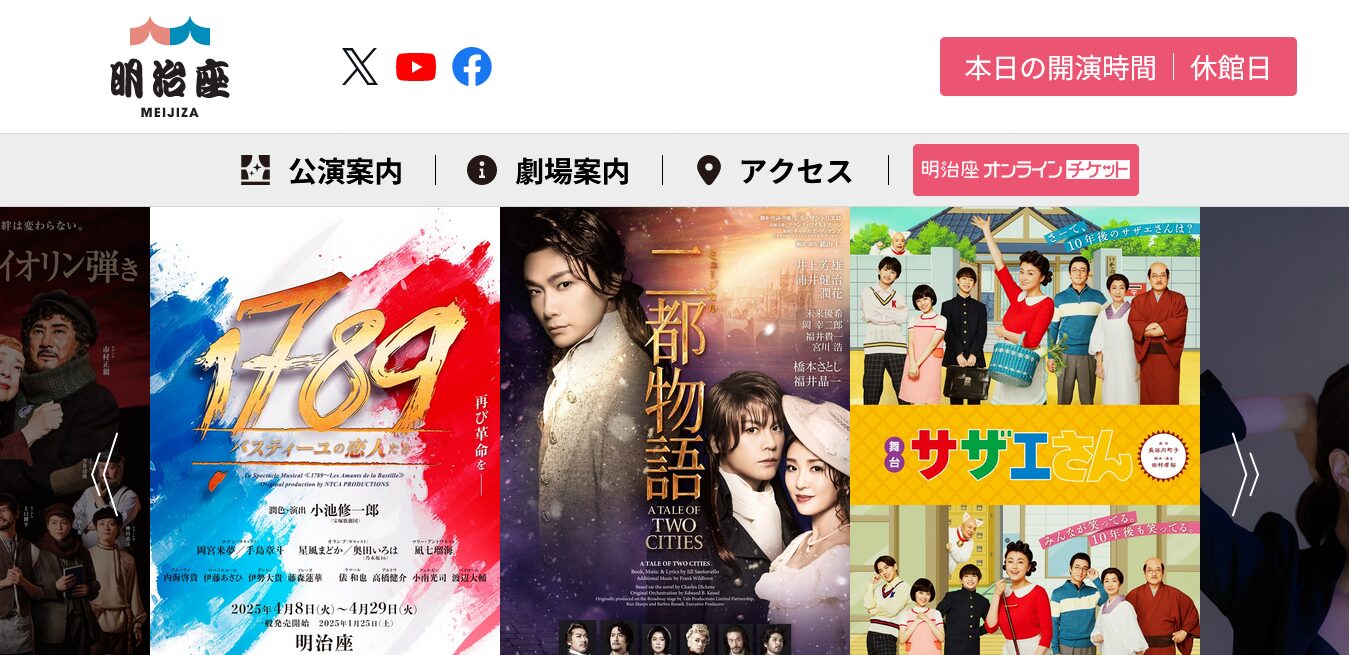Select 劇場案内 theater information
1349x655 pixels.
point(548,171)
